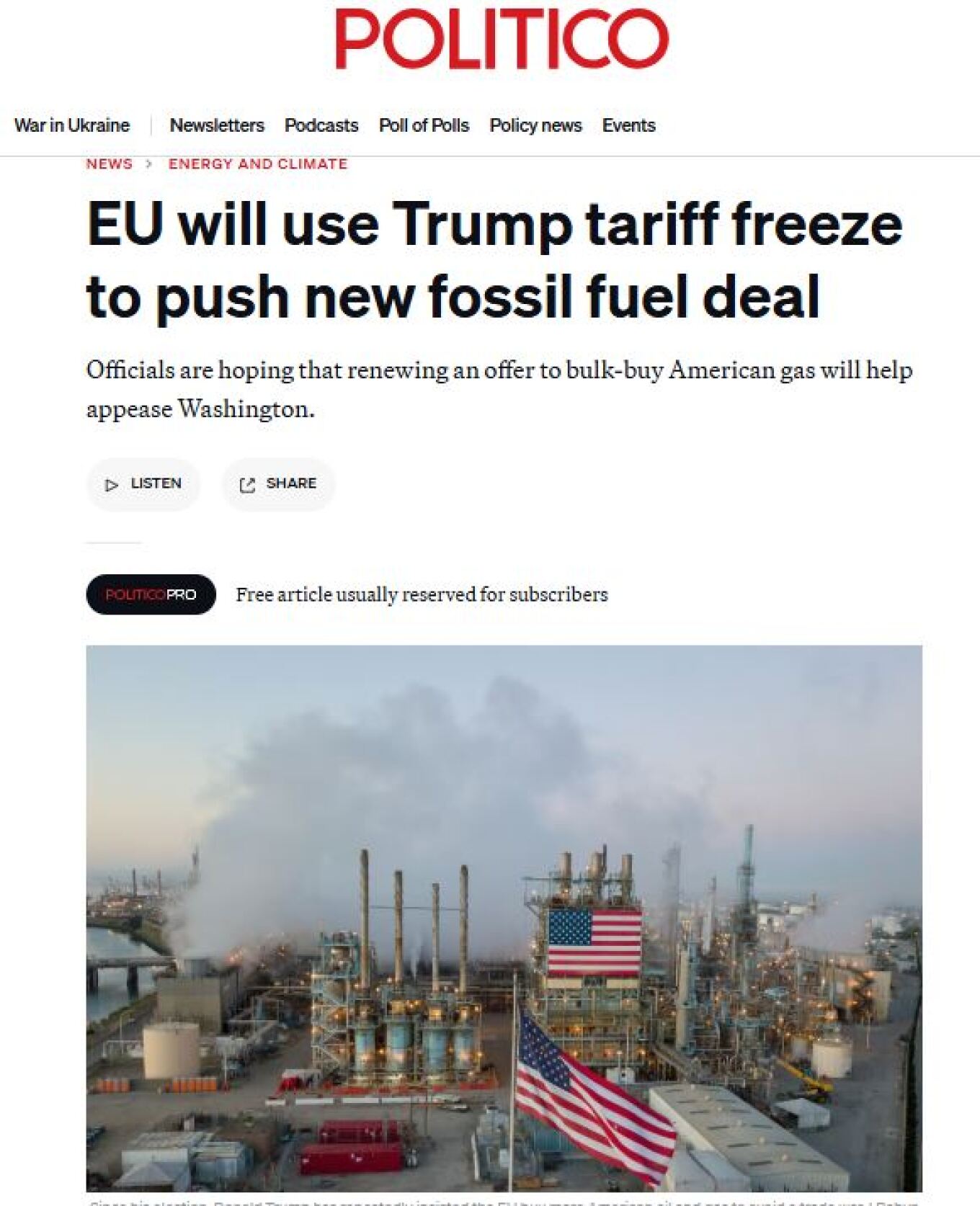Screen dimensions: 980x1206
Task: Open the War in Ukraine section
Action: point(72,125)
